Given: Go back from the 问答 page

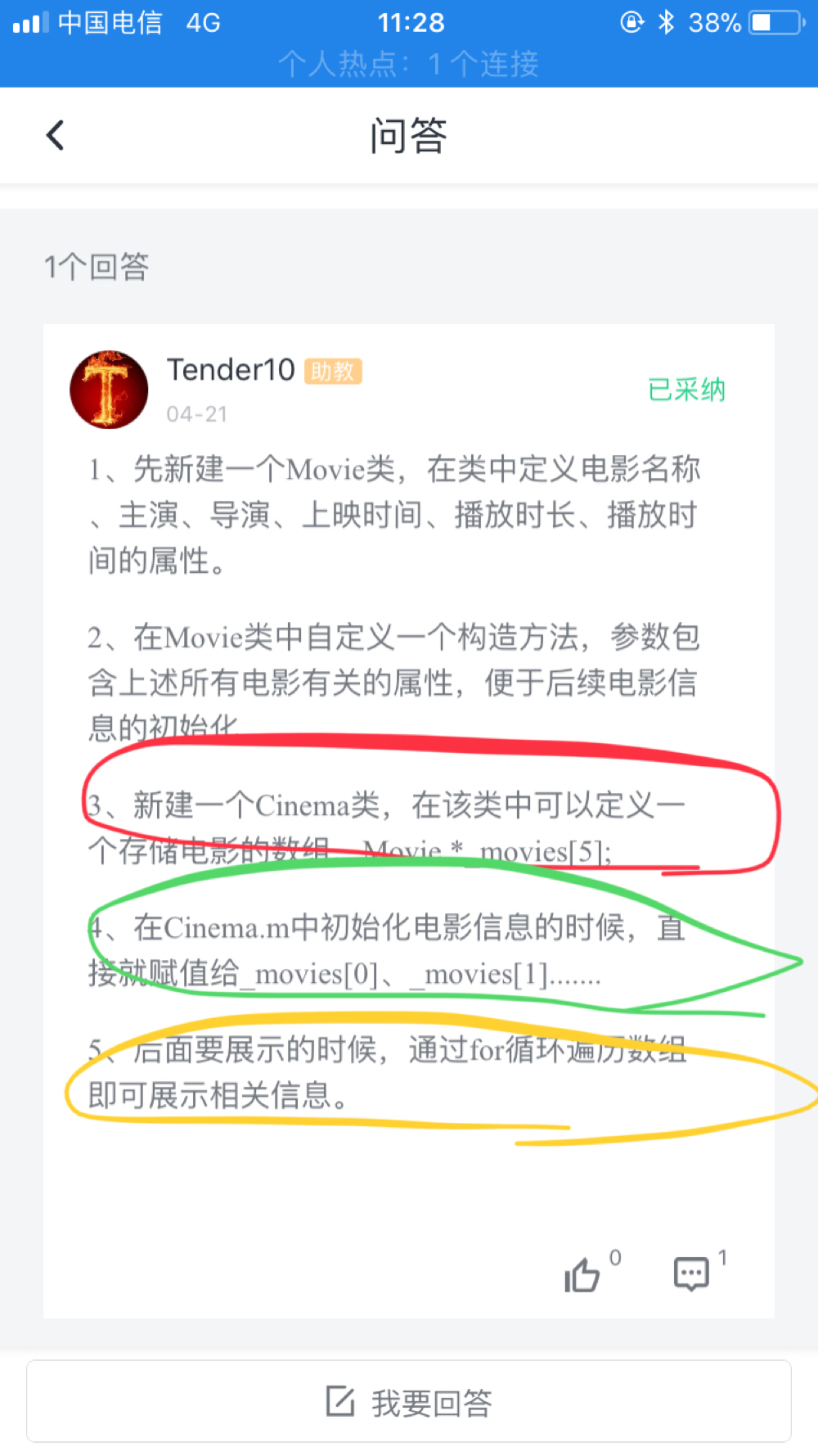Looking at the screenshot, I should (x=55, y=135).
